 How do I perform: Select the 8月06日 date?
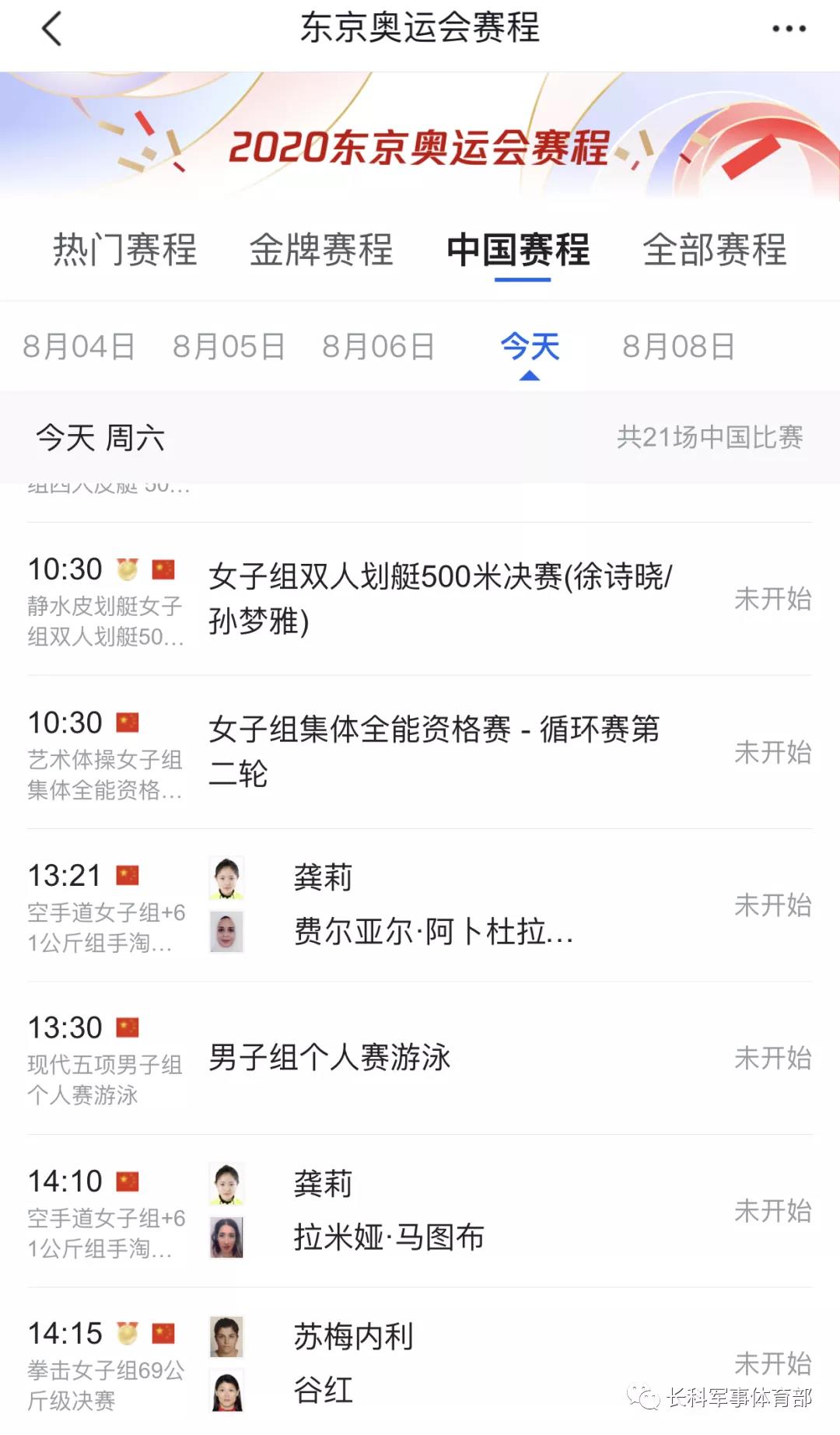(379, 347)
